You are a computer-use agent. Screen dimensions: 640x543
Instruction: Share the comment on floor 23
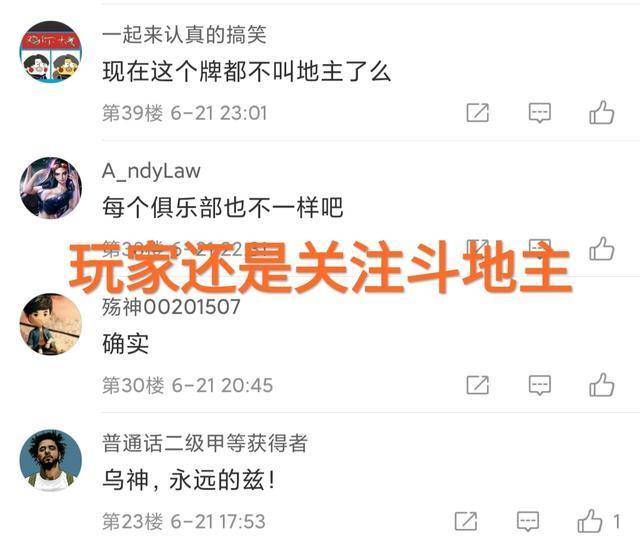(466, 521)
